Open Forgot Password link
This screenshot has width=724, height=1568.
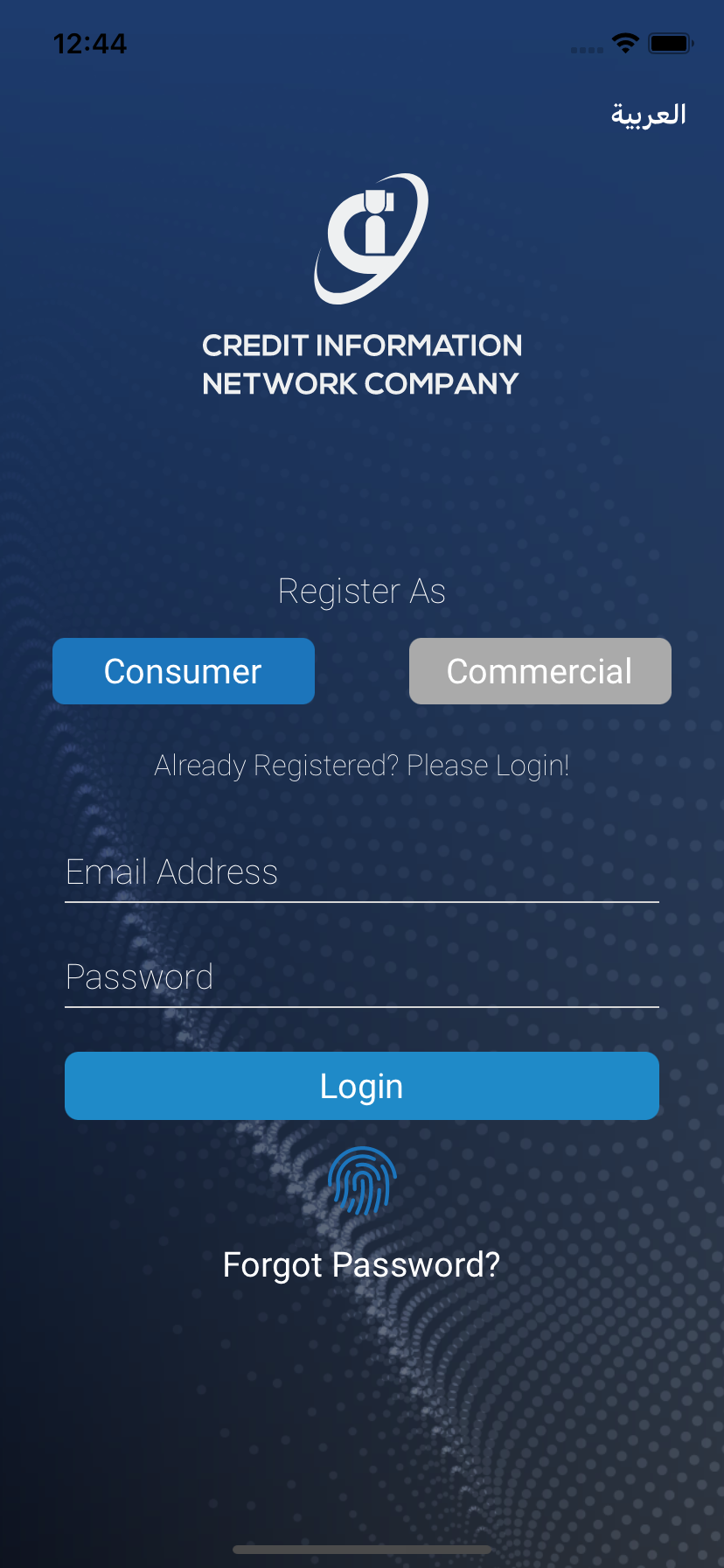pos(361,1264)
